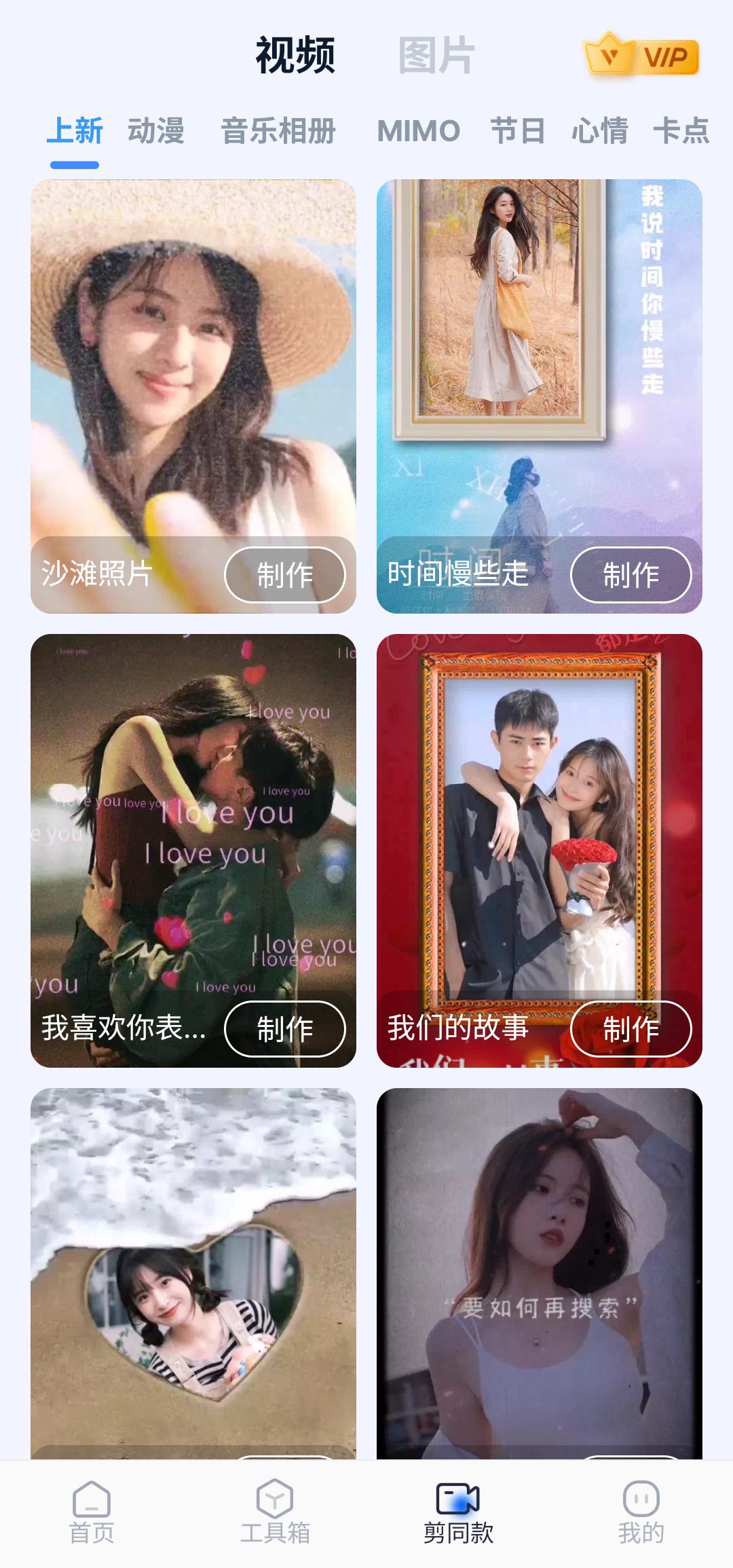Select the 上新 category

click(x=76, y=132)
